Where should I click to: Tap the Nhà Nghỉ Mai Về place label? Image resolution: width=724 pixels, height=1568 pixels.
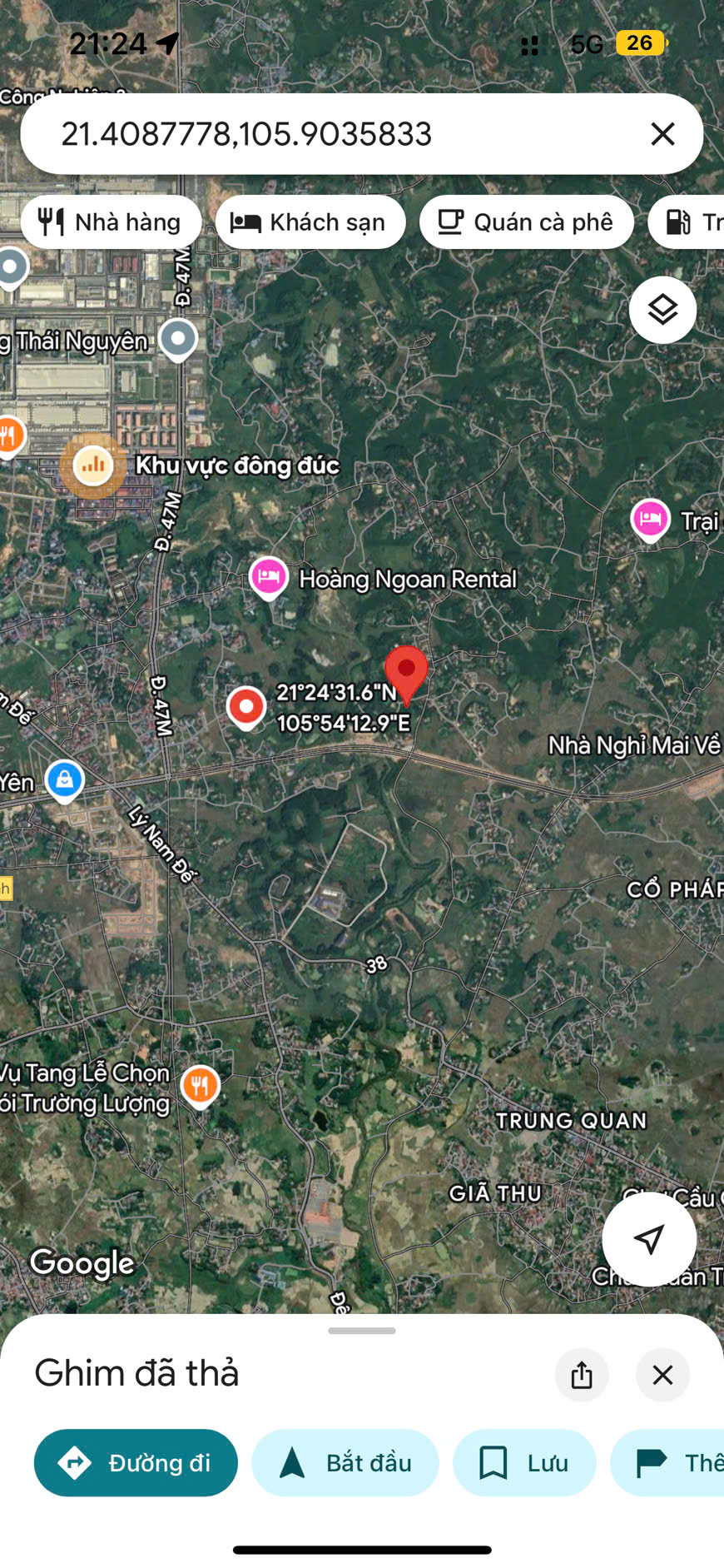coord(633,744)
